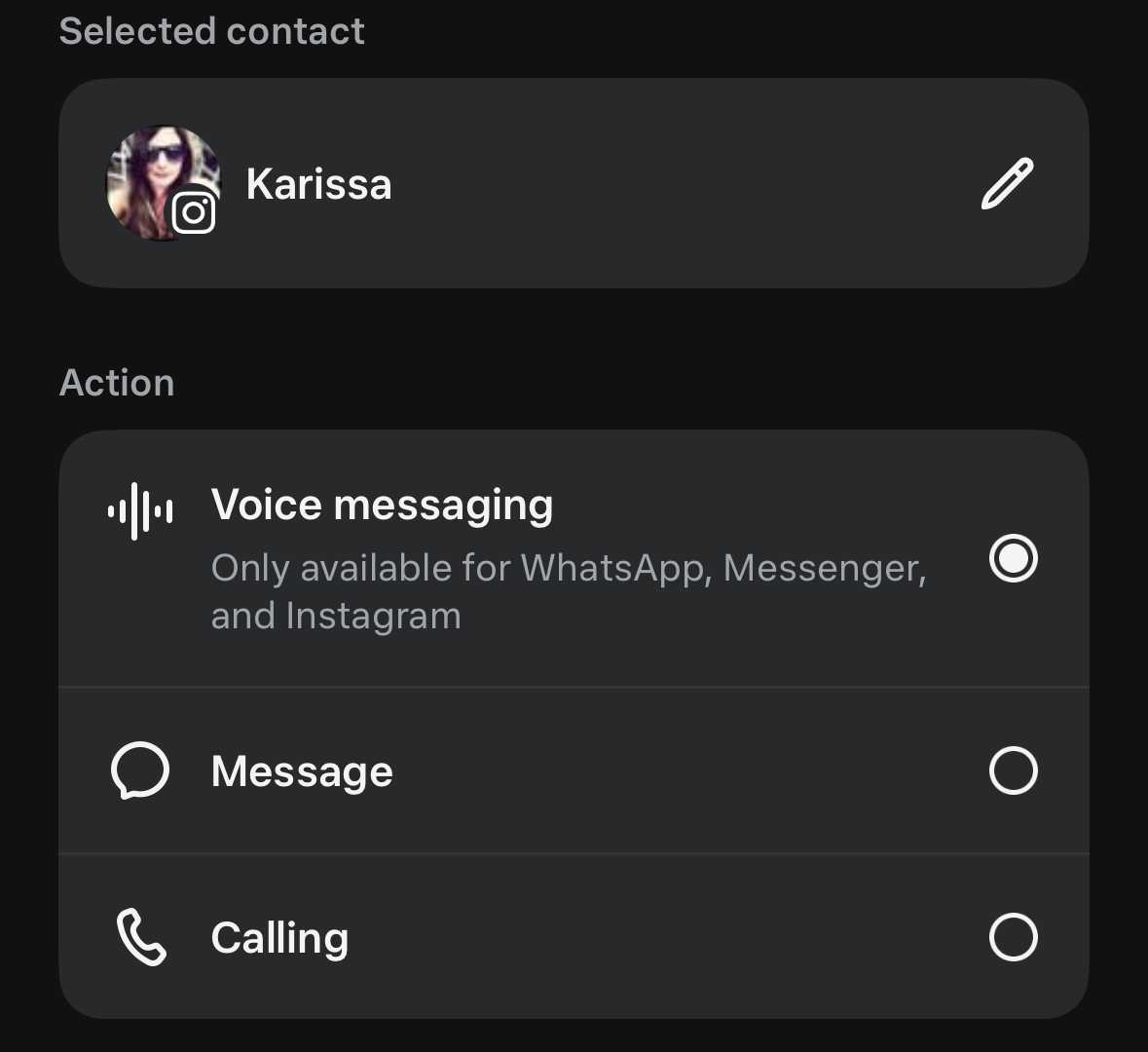Select the Voice messaging action
Screen dimensions: 1148x1052
[x=1013, y=558]
